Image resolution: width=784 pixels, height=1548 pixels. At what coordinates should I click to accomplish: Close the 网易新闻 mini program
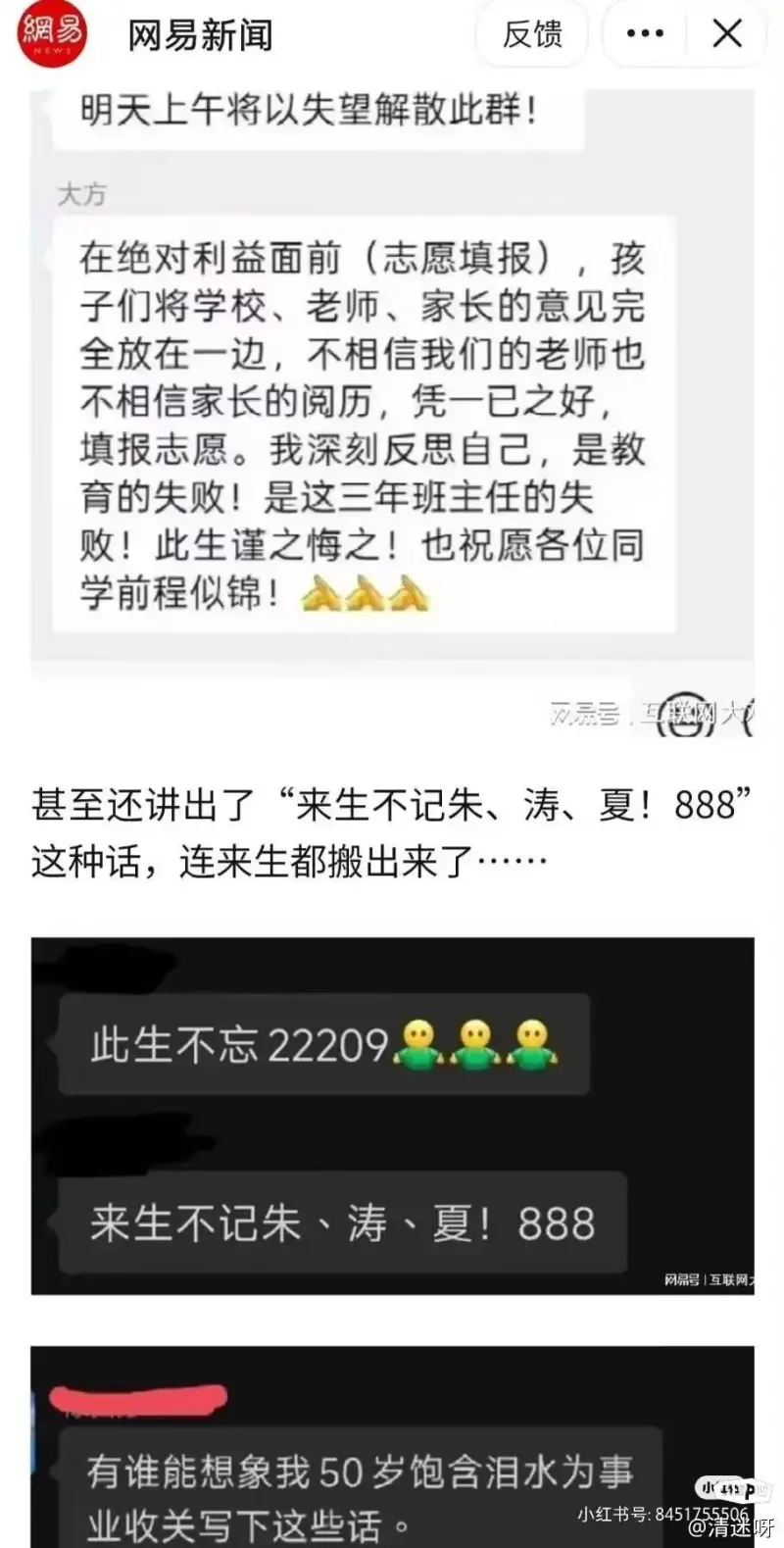pos(727,34)
